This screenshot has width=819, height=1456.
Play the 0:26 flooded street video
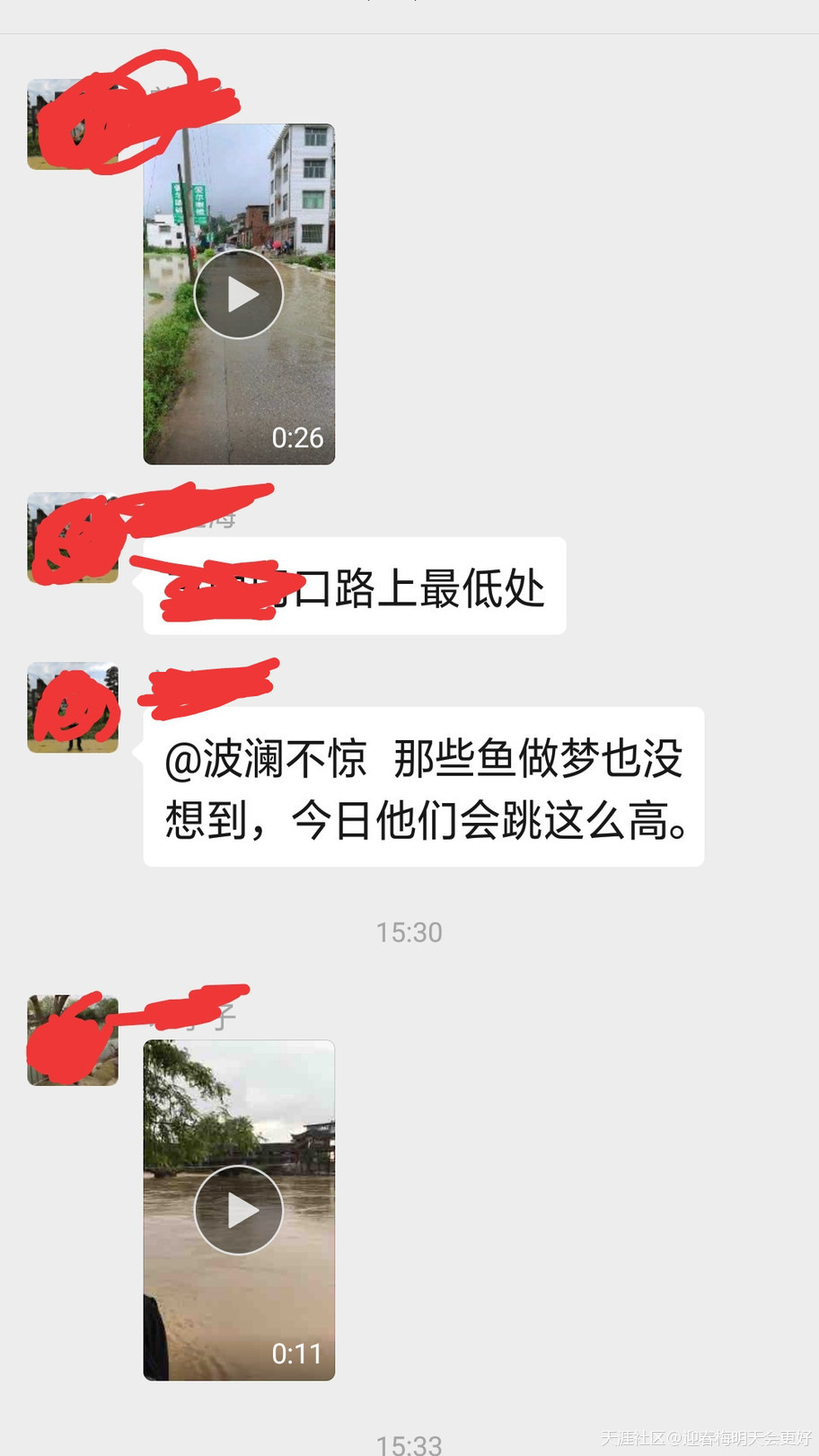239,294
